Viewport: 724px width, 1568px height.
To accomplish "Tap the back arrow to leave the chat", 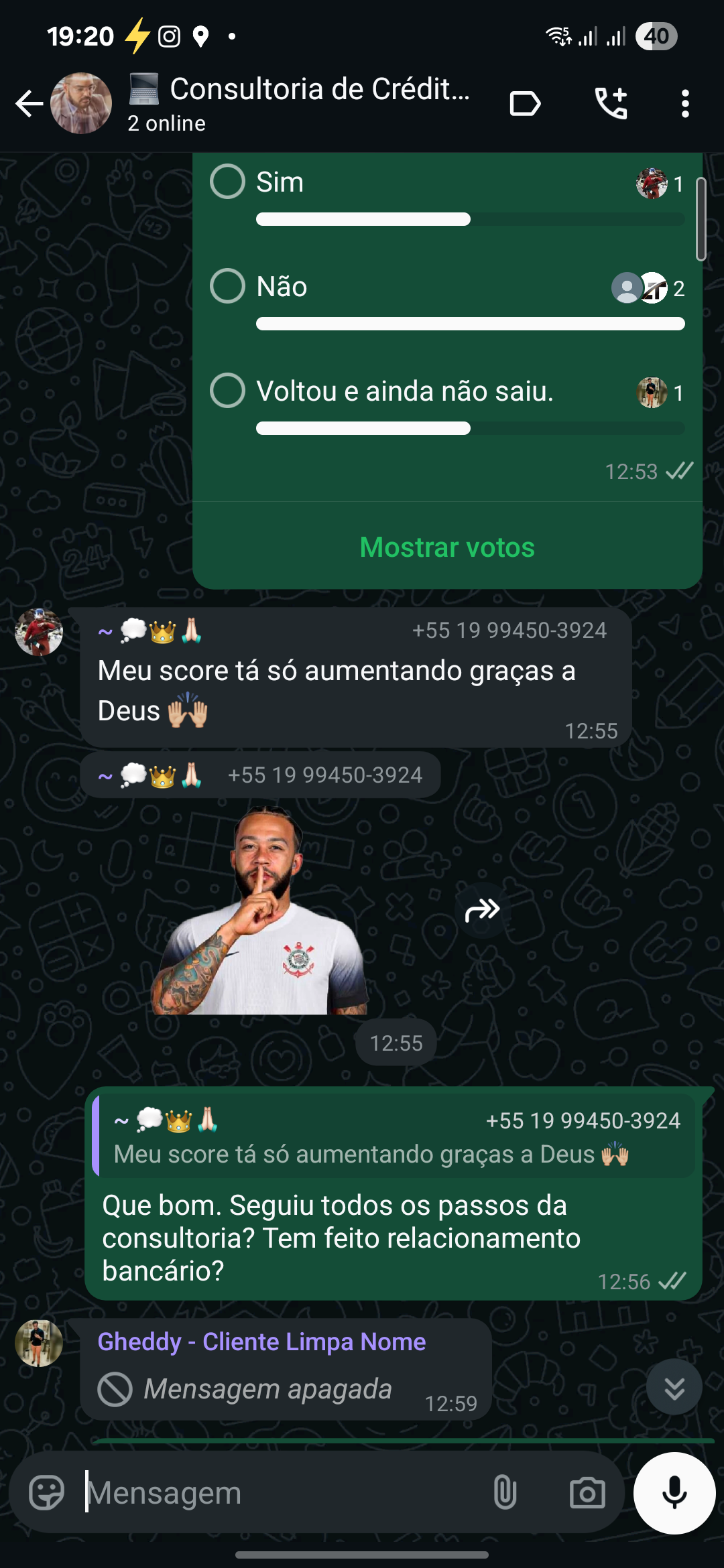I will [x=28, y=103].
